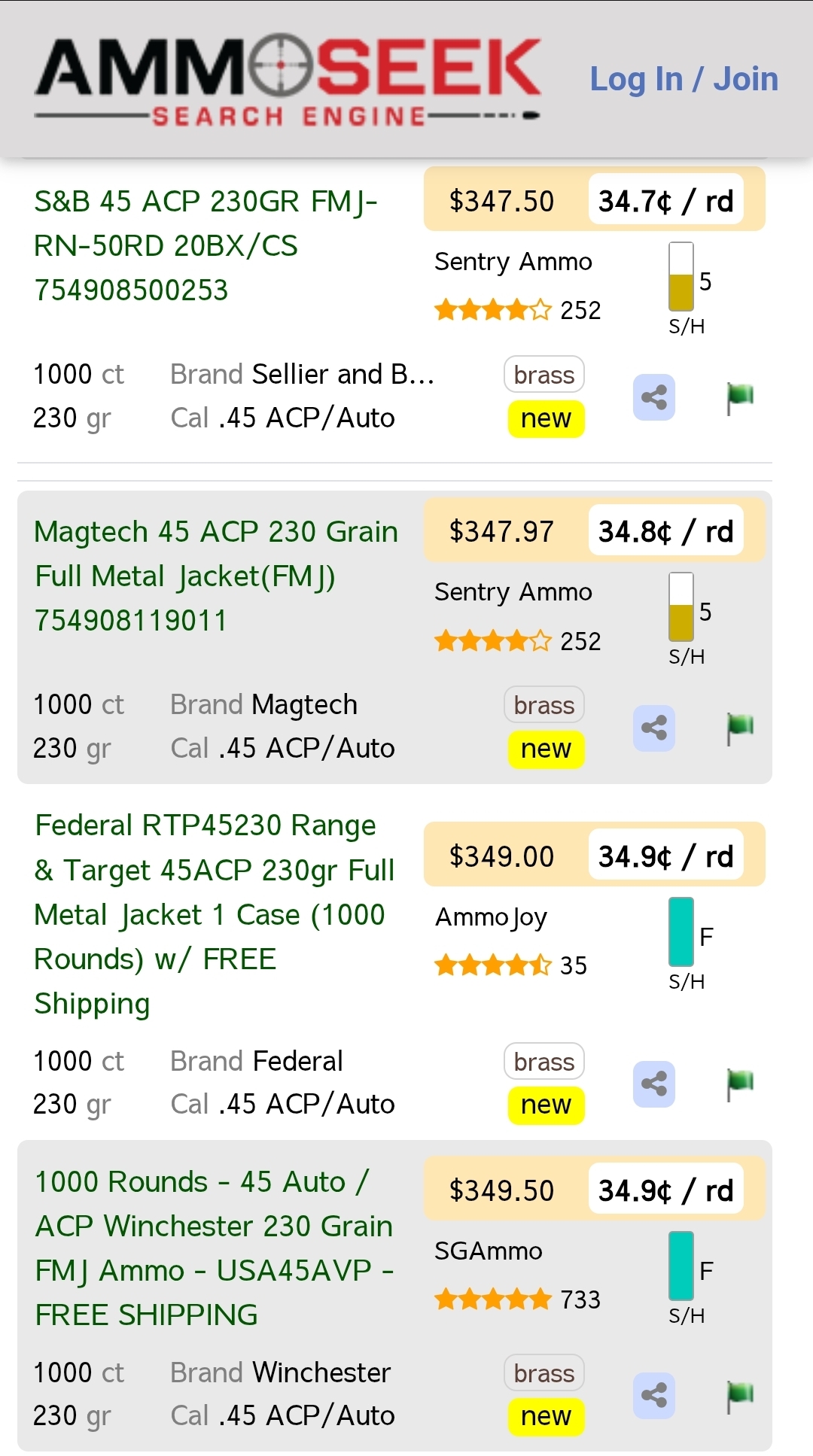Go to AmmoSeek home via the logo

pos(288,79)
